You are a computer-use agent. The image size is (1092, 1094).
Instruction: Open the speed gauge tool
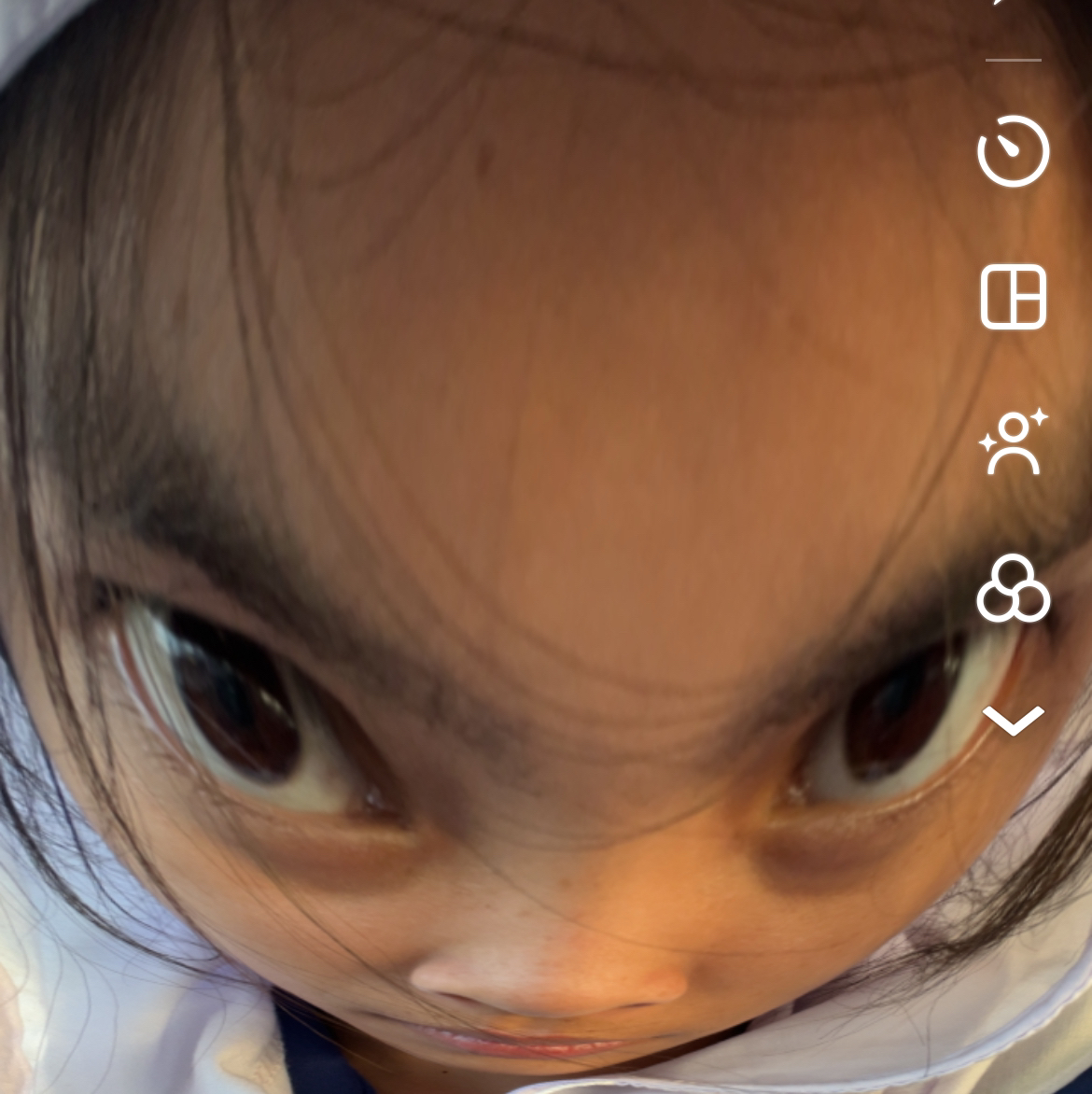[x=1013, y=151]
